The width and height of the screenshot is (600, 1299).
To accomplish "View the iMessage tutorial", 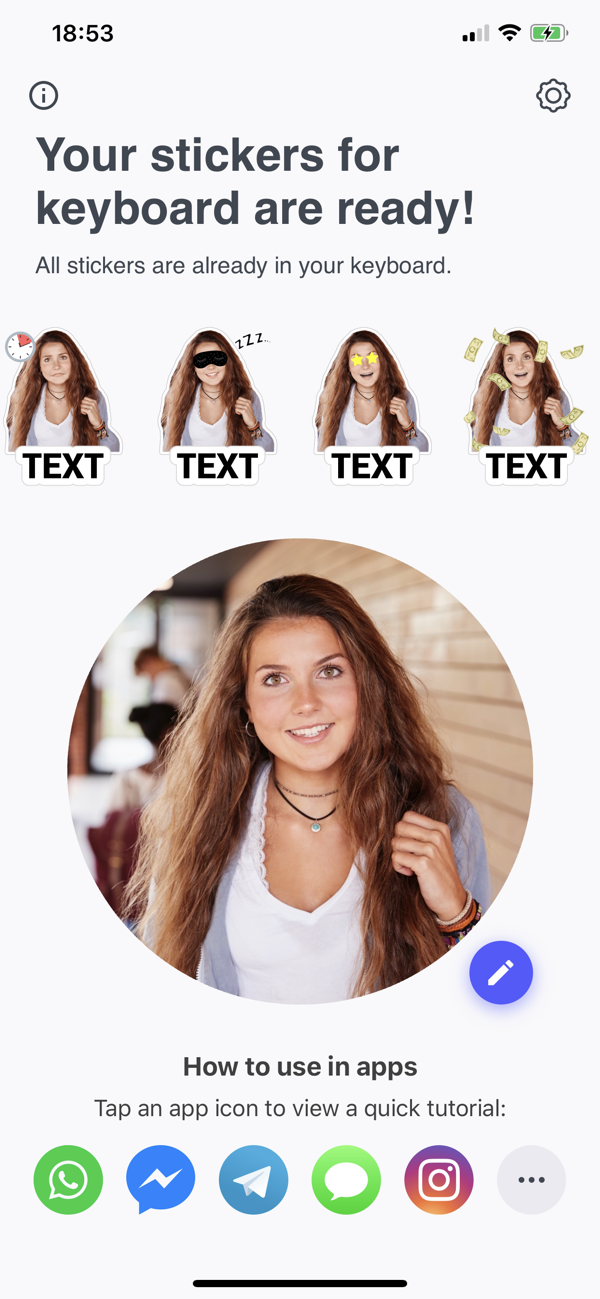I will [347, 1180].
